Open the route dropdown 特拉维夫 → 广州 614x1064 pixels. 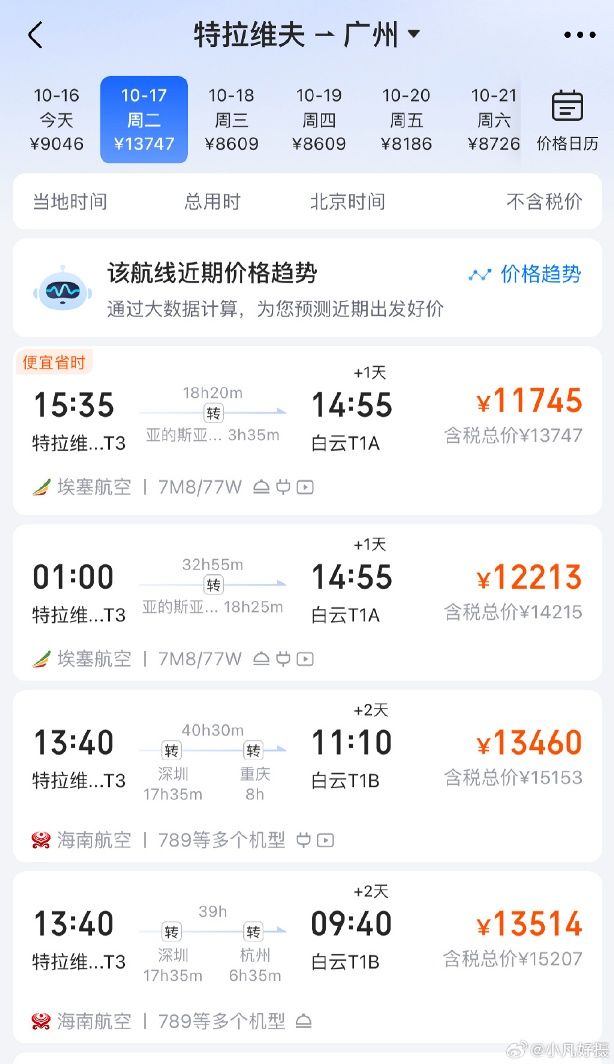tap(306, 35)
